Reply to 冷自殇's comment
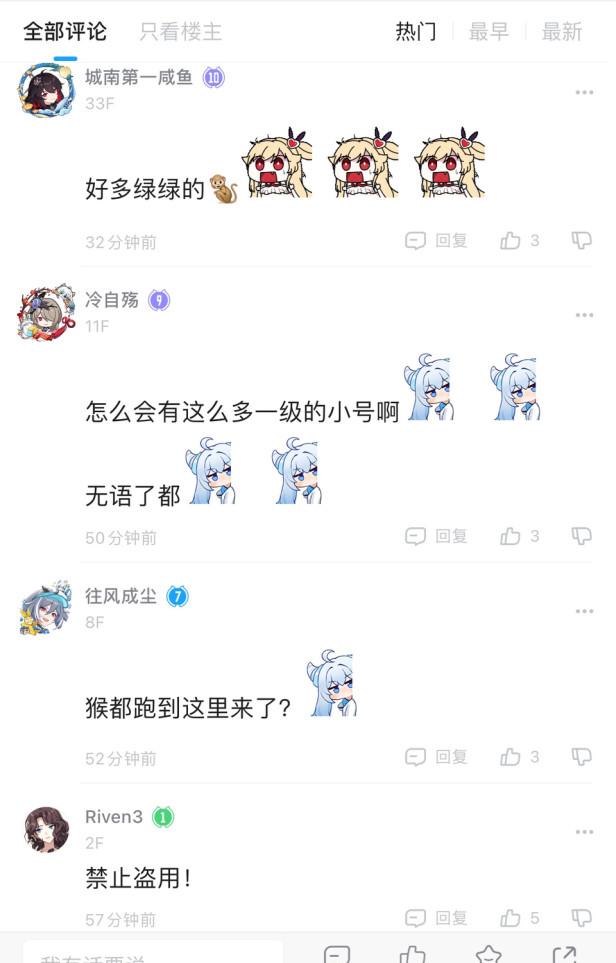This screenshot has height=963, width=616. click(437, 537)
